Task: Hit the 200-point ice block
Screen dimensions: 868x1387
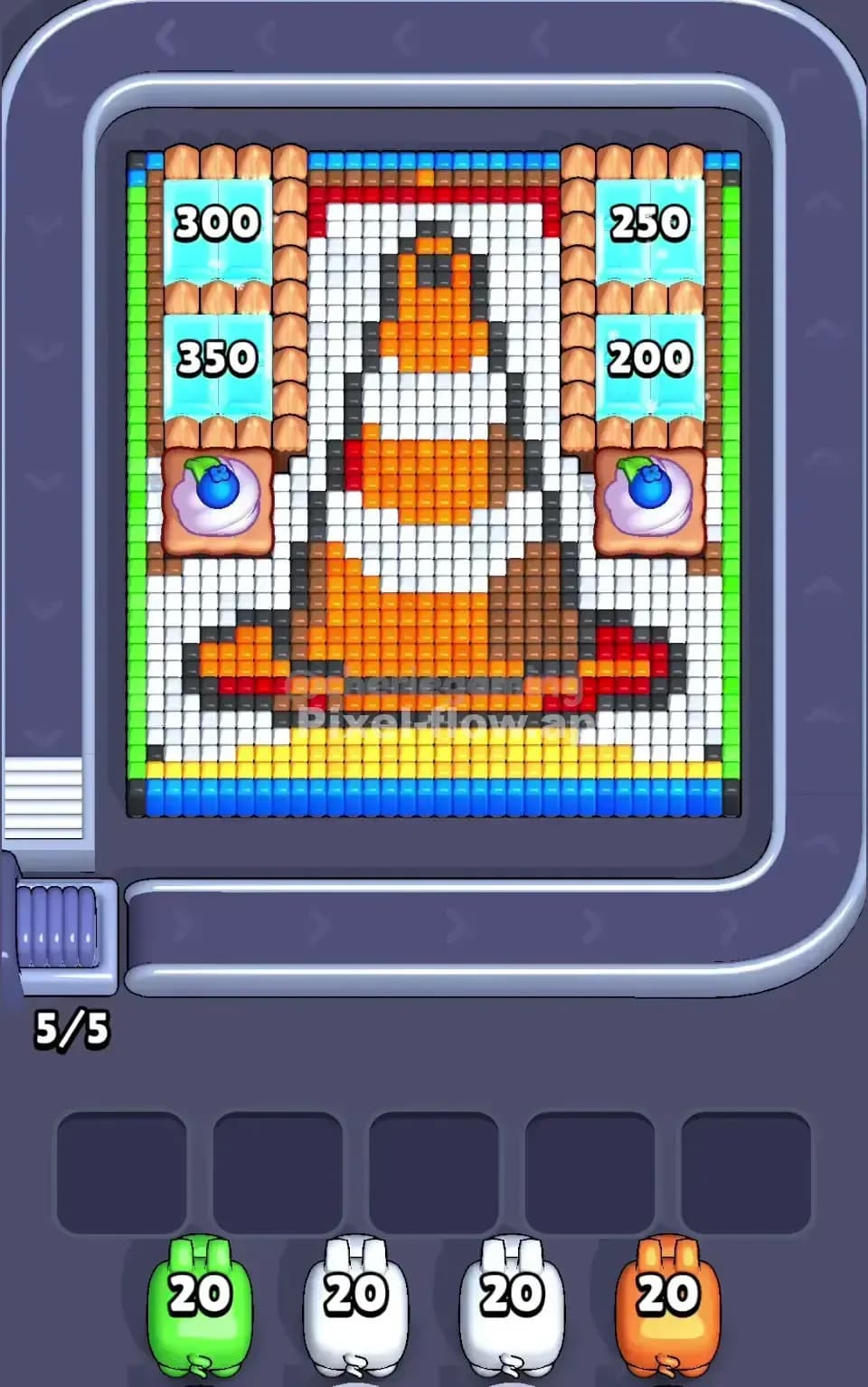Action: coord(649,358)
